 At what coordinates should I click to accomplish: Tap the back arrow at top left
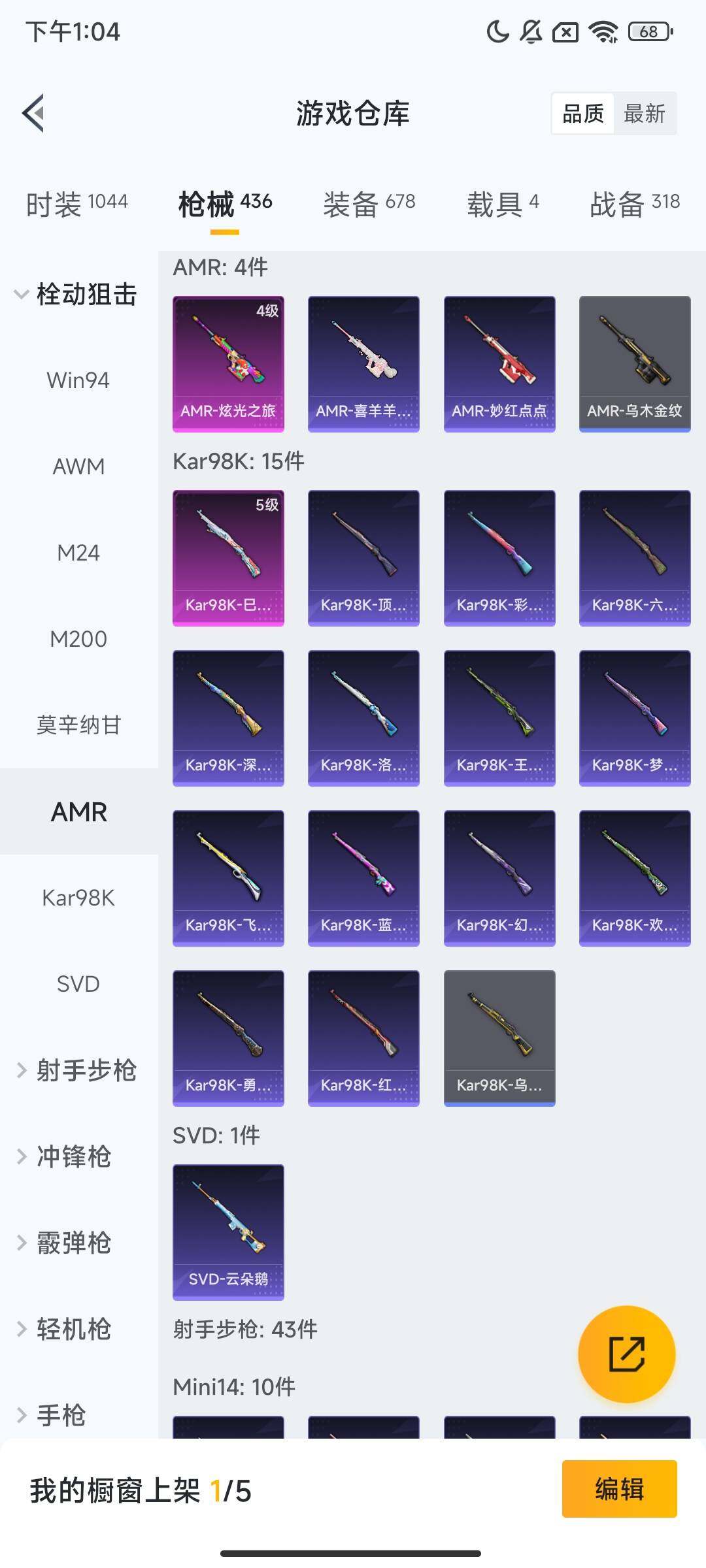tap(33, 113)
